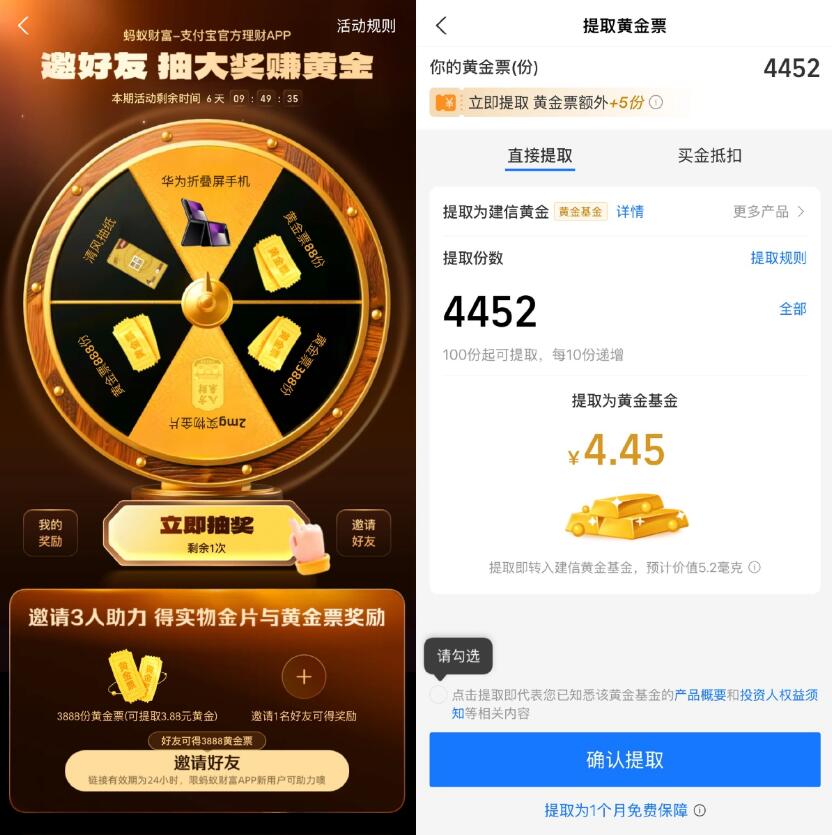Select 全部 to extract all shares
The height and width of the screenshot is (835, 832).
pos(792,309)
